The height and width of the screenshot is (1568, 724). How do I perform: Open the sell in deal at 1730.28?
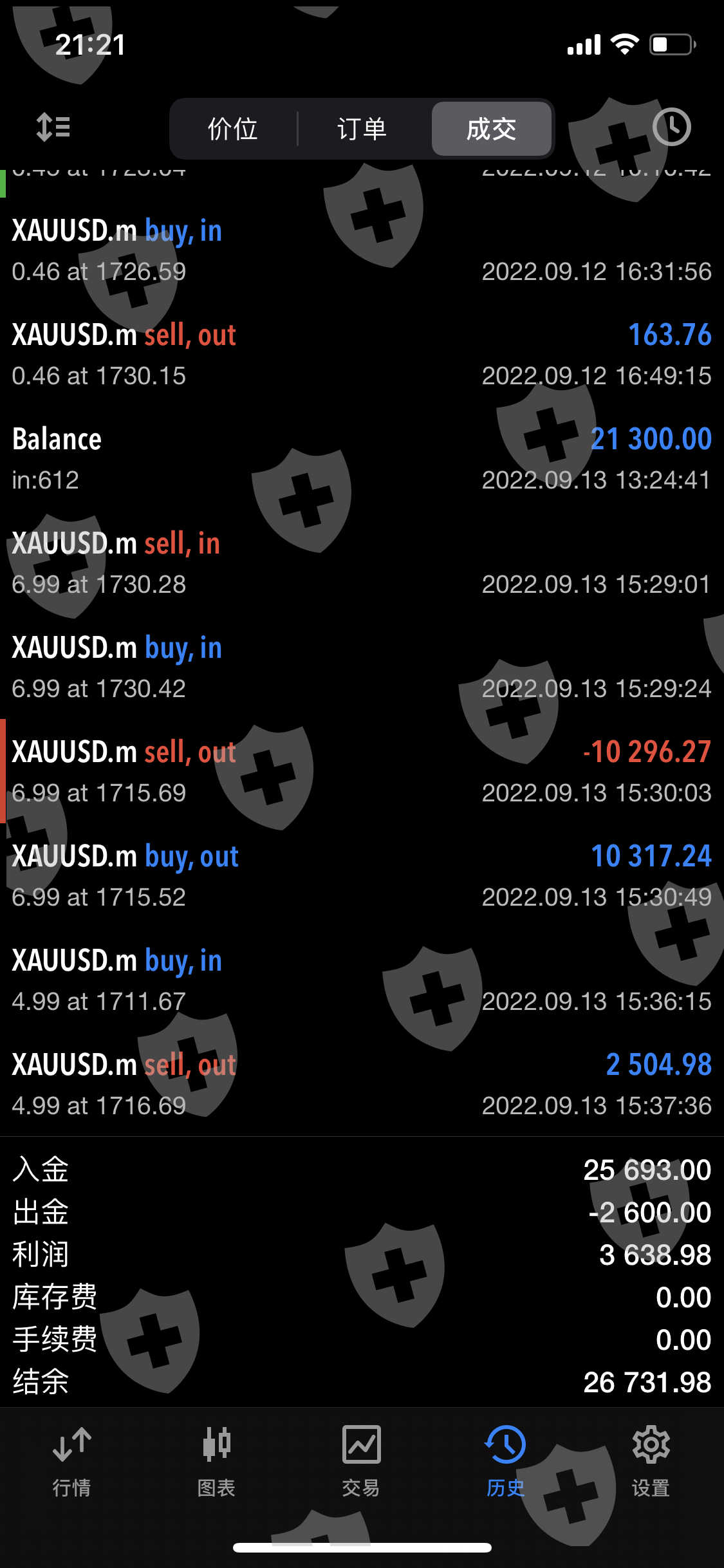coord(362,563)
